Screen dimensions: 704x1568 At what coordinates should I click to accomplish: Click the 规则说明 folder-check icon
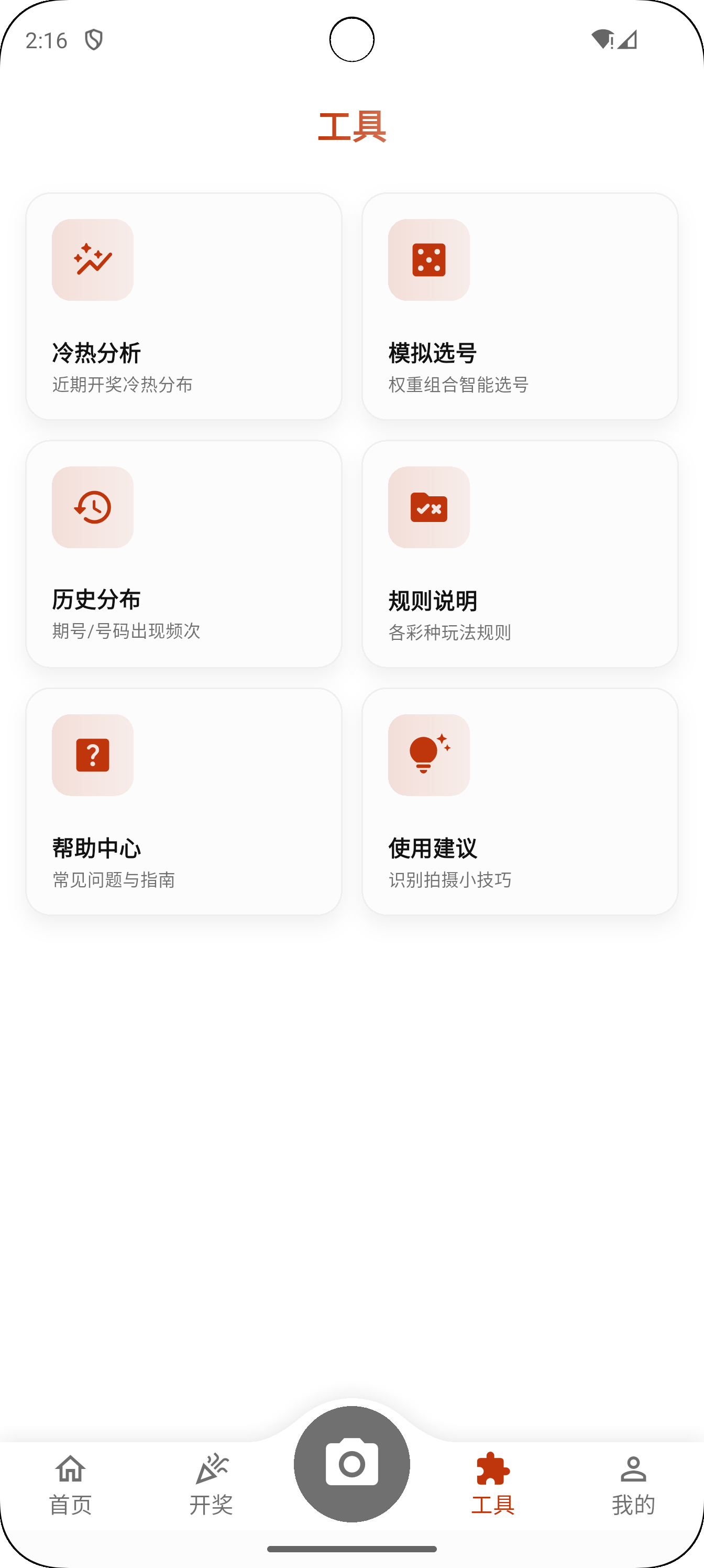click(428, 509)
